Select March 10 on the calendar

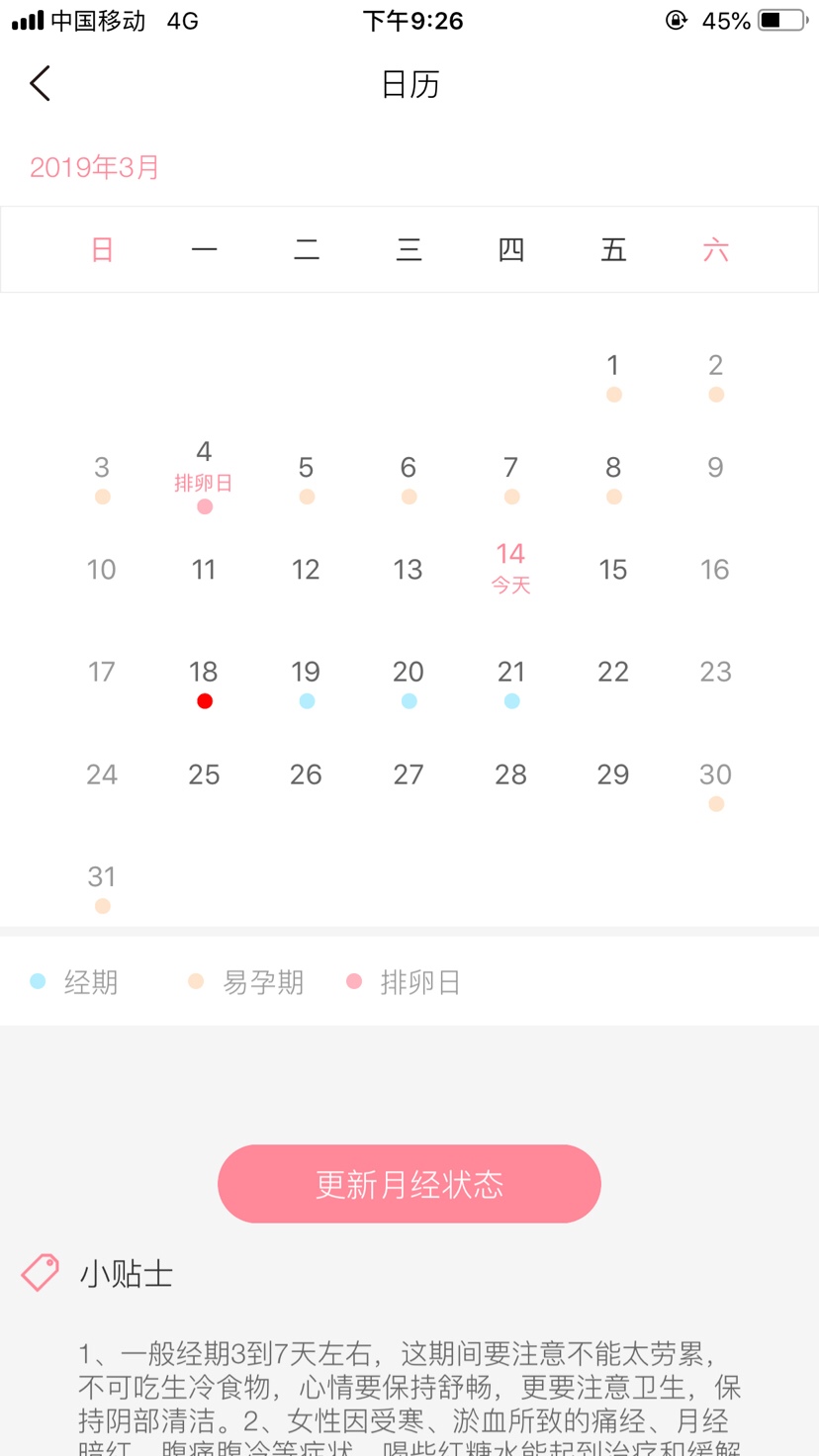pos(102,570)
